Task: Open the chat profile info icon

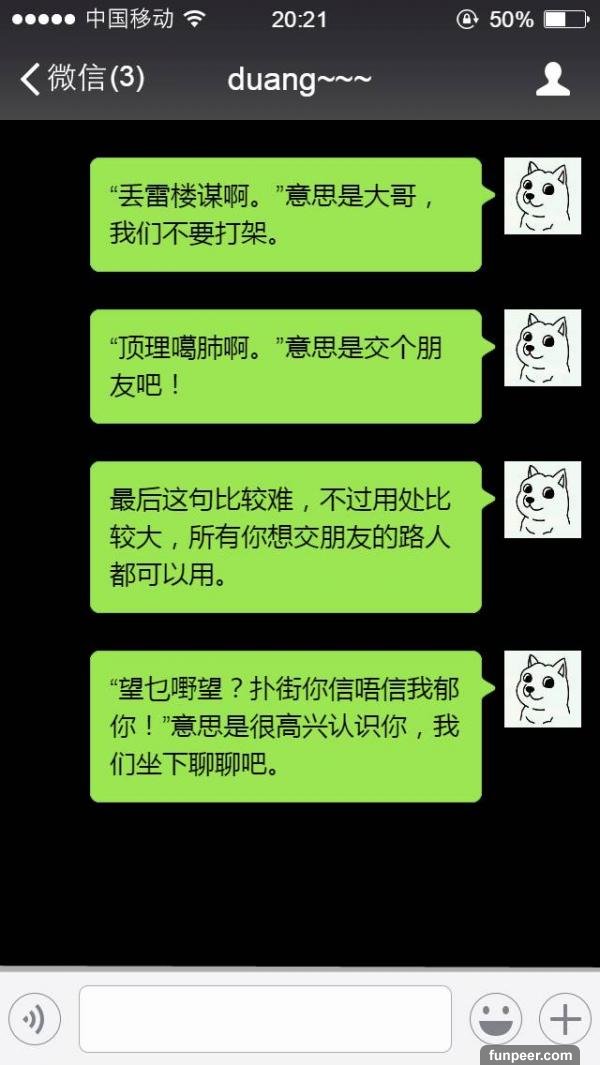Action: [x=552, y=79]
